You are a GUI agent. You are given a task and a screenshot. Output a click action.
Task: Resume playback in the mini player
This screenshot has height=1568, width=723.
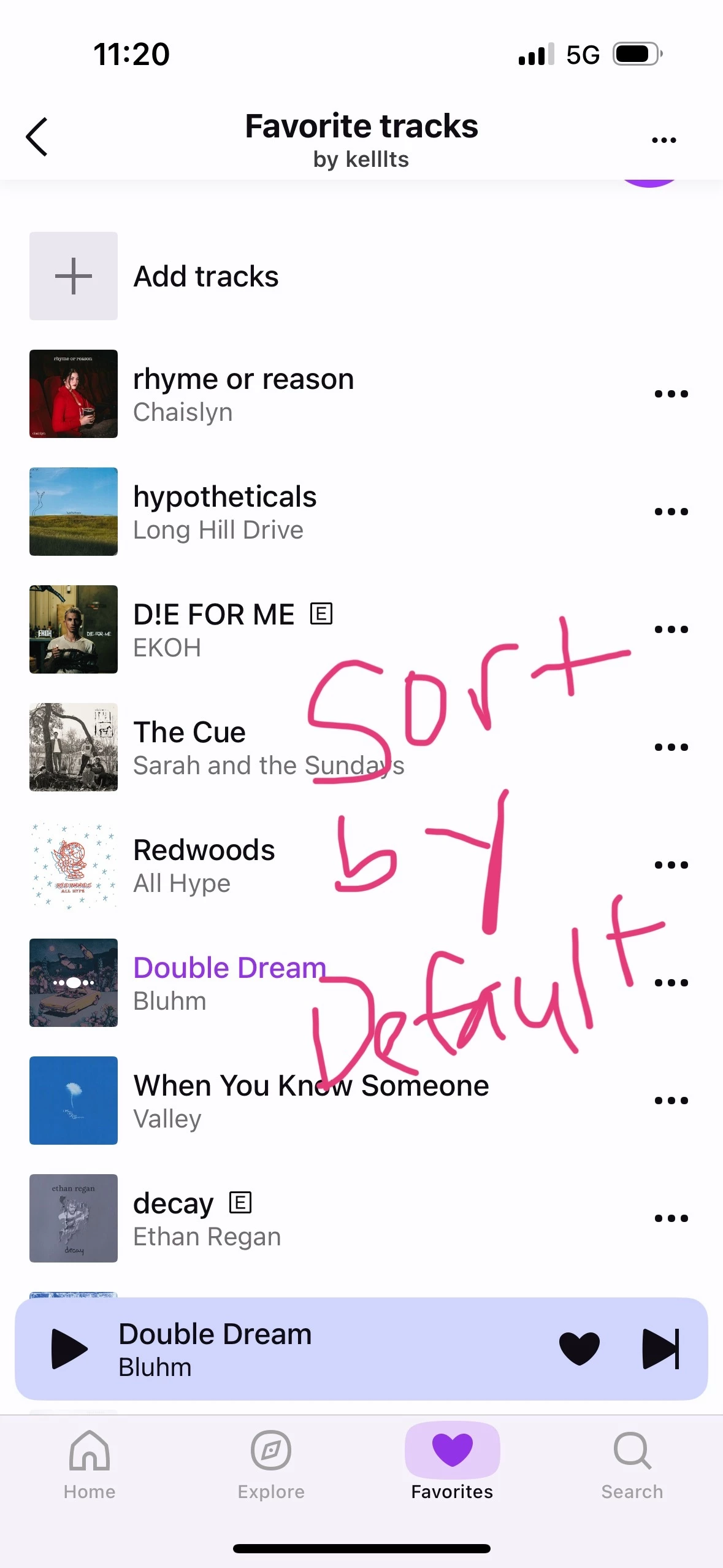pos(69,1348)
